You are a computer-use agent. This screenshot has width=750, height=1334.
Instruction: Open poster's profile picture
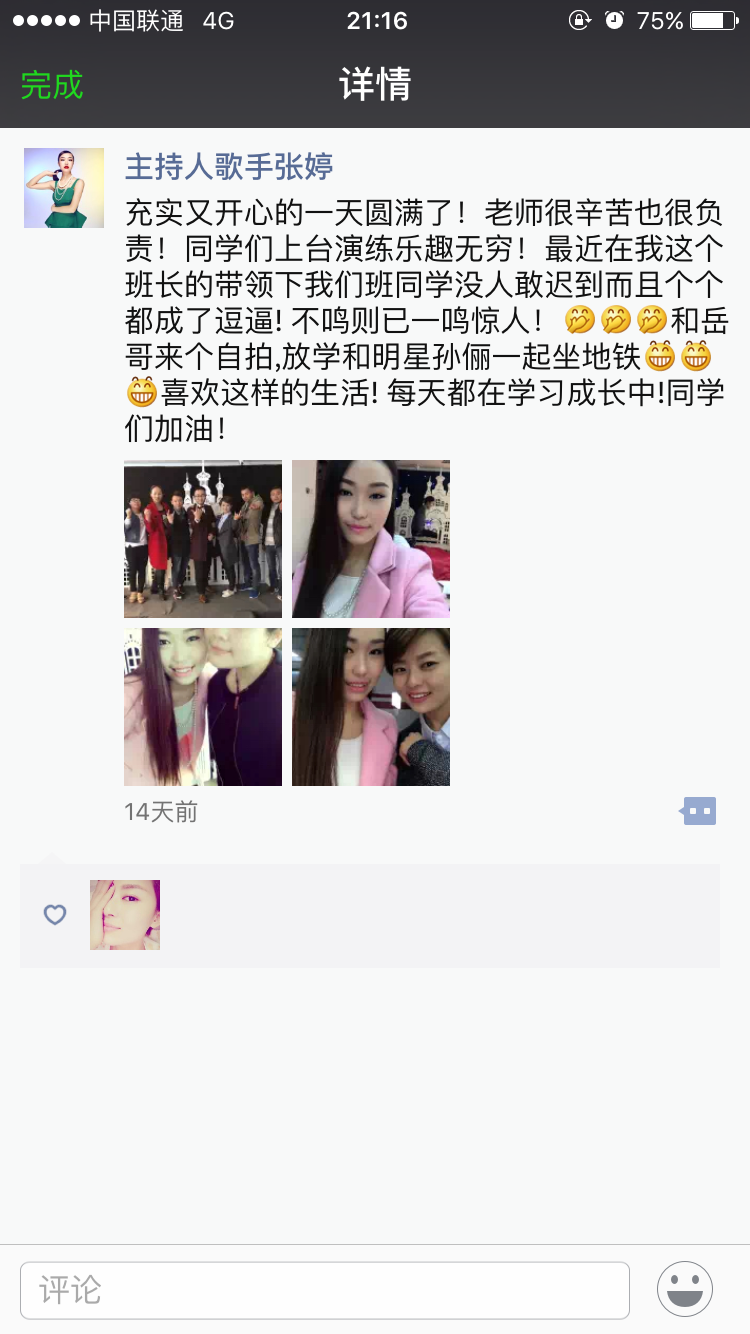click(64, 188)
